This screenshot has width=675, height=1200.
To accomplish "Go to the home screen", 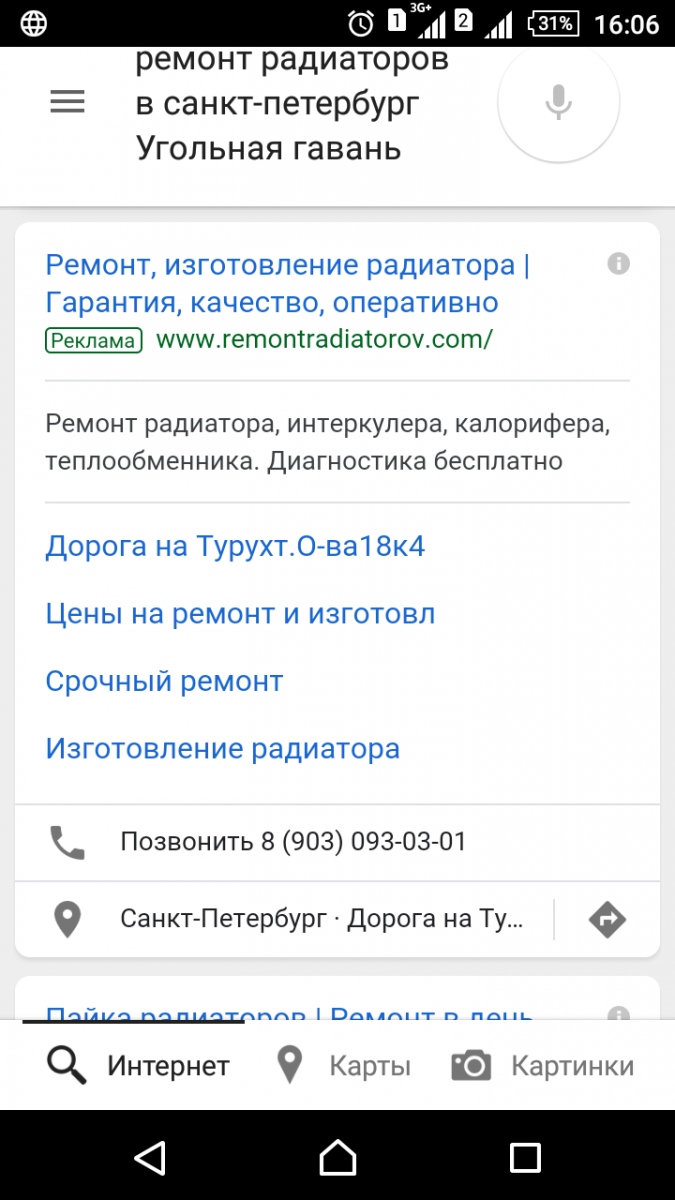I will 337,1158.
